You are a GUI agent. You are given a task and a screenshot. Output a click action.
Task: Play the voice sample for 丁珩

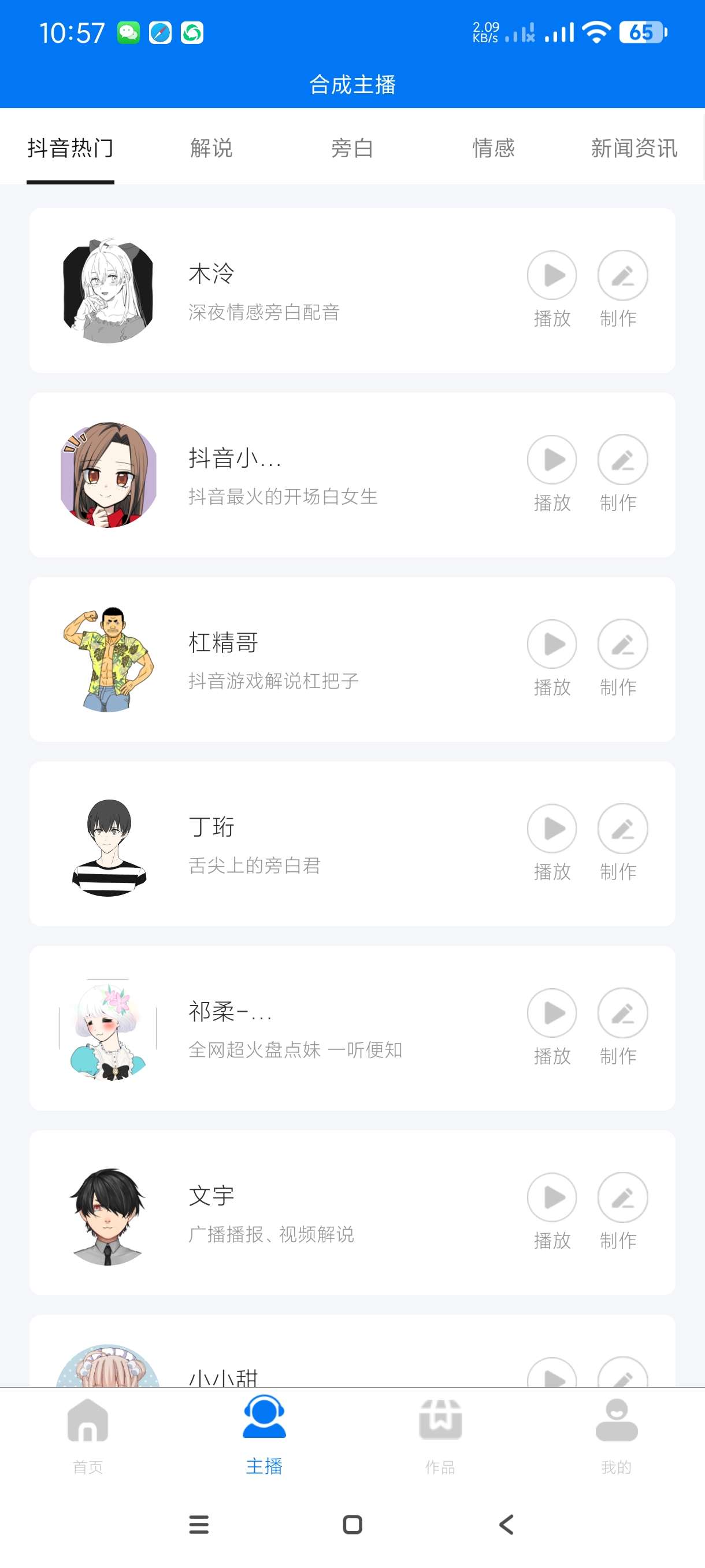pyautogui.click(x=552, y=829)
